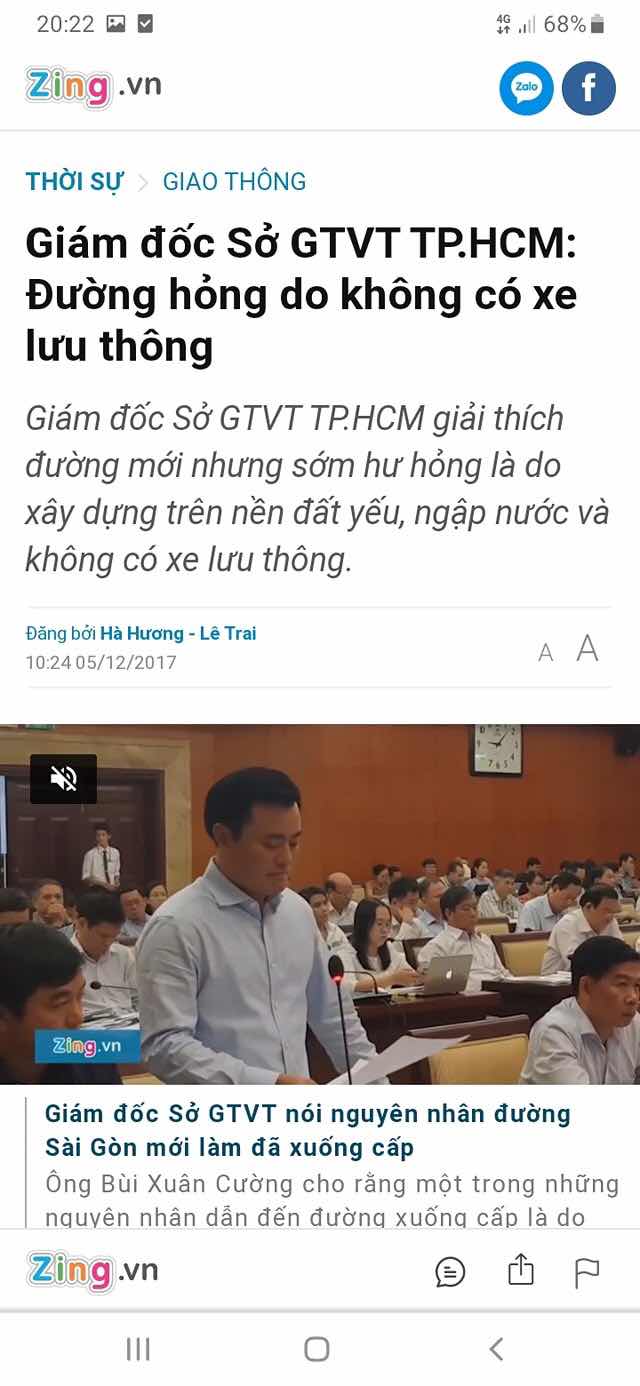Tap the Zing.vn logo in the bottom bar
Viewport: 640px width, 1386px height.
[x=93, y=1271]
